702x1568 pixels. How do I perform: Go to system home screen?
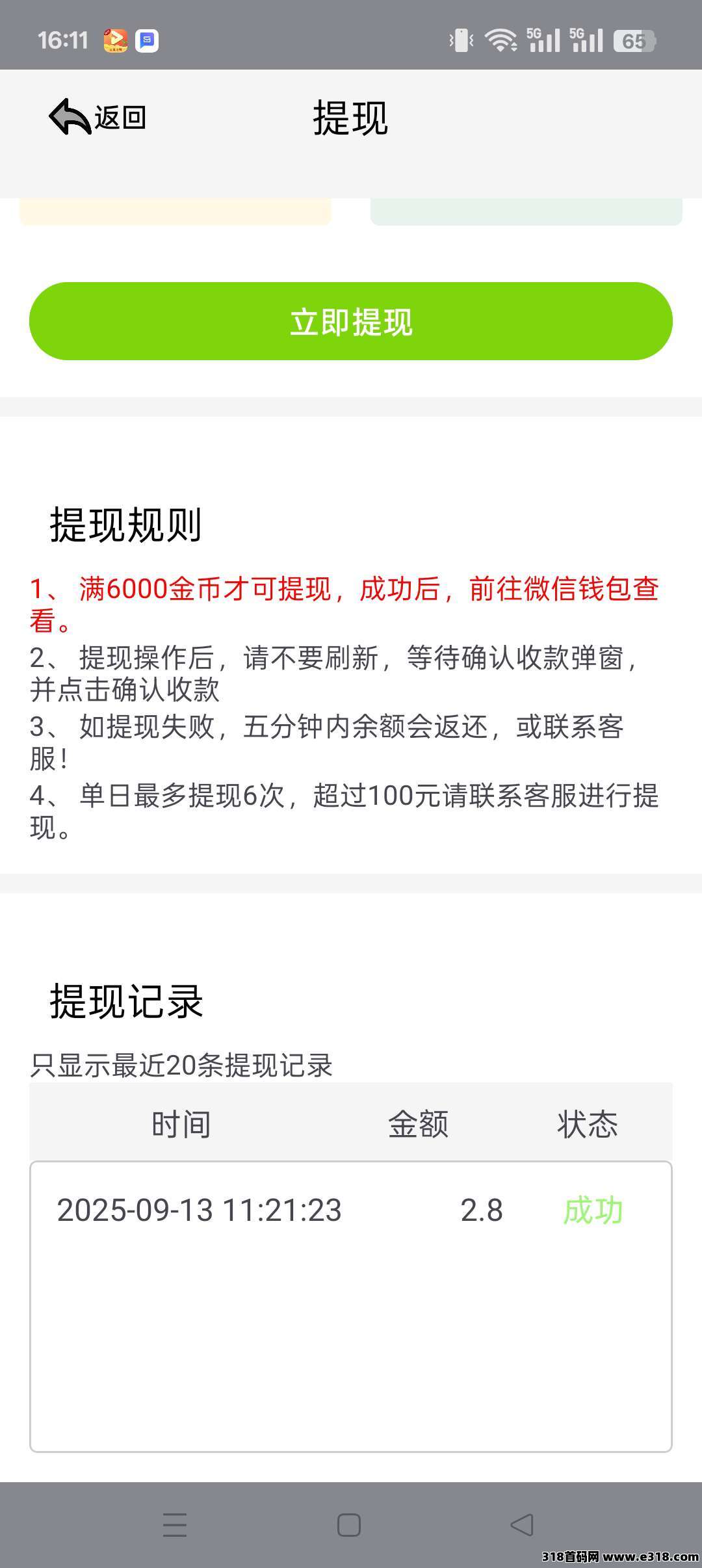tap(349, 1524)
